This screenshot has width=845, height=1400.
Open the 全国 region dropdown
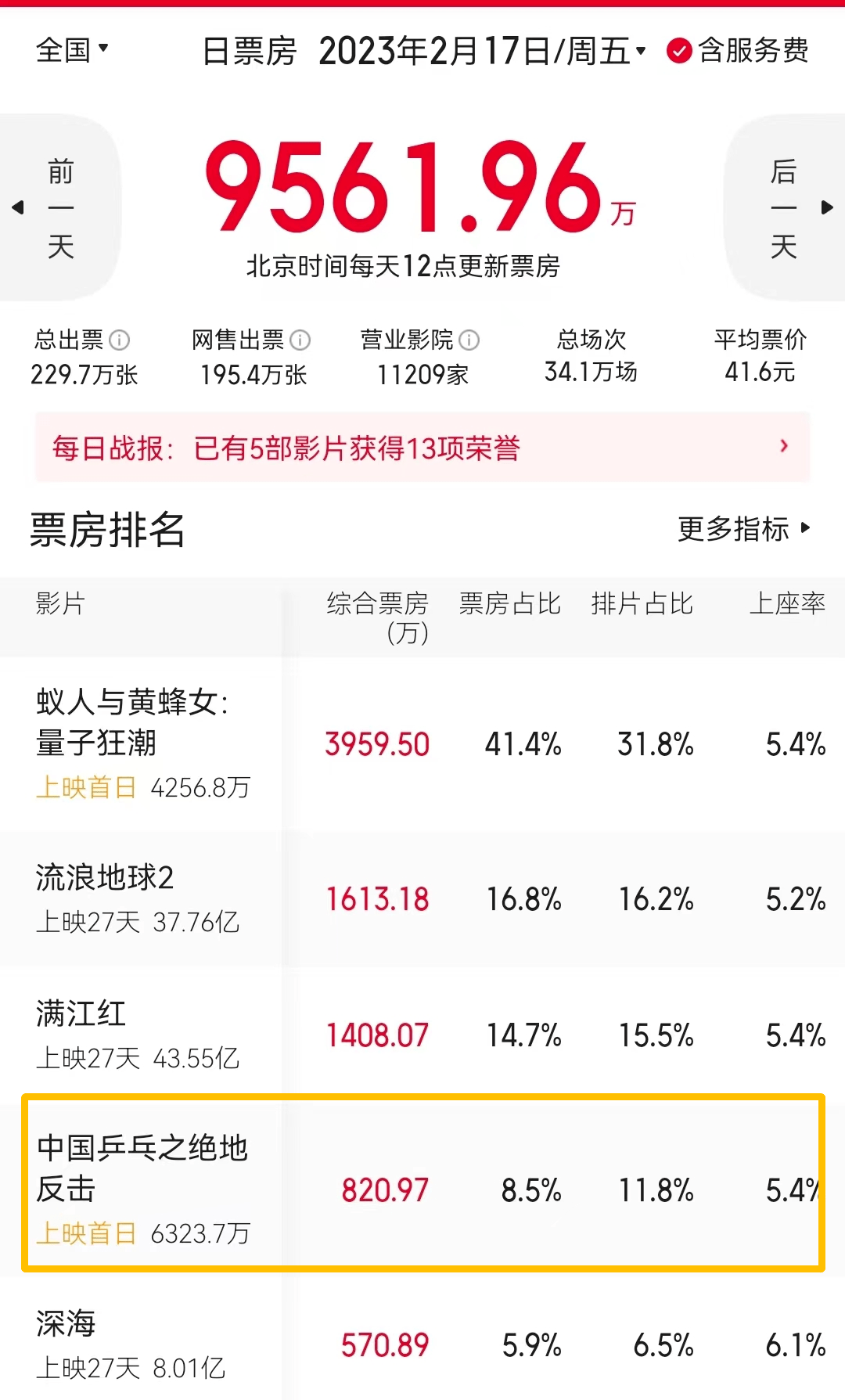click(72, 51)
